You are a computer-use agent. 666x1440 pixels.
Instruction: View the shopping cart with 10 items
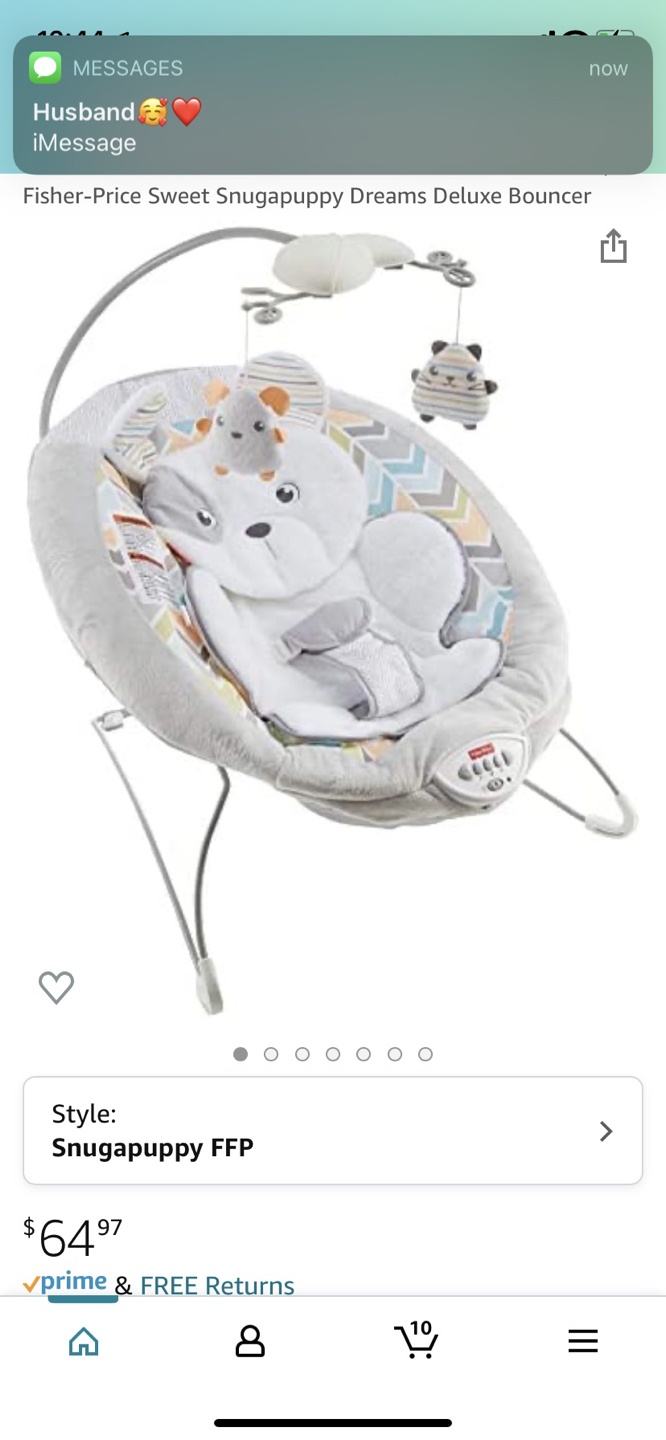pyautogui.click(x=416, y=1340)
